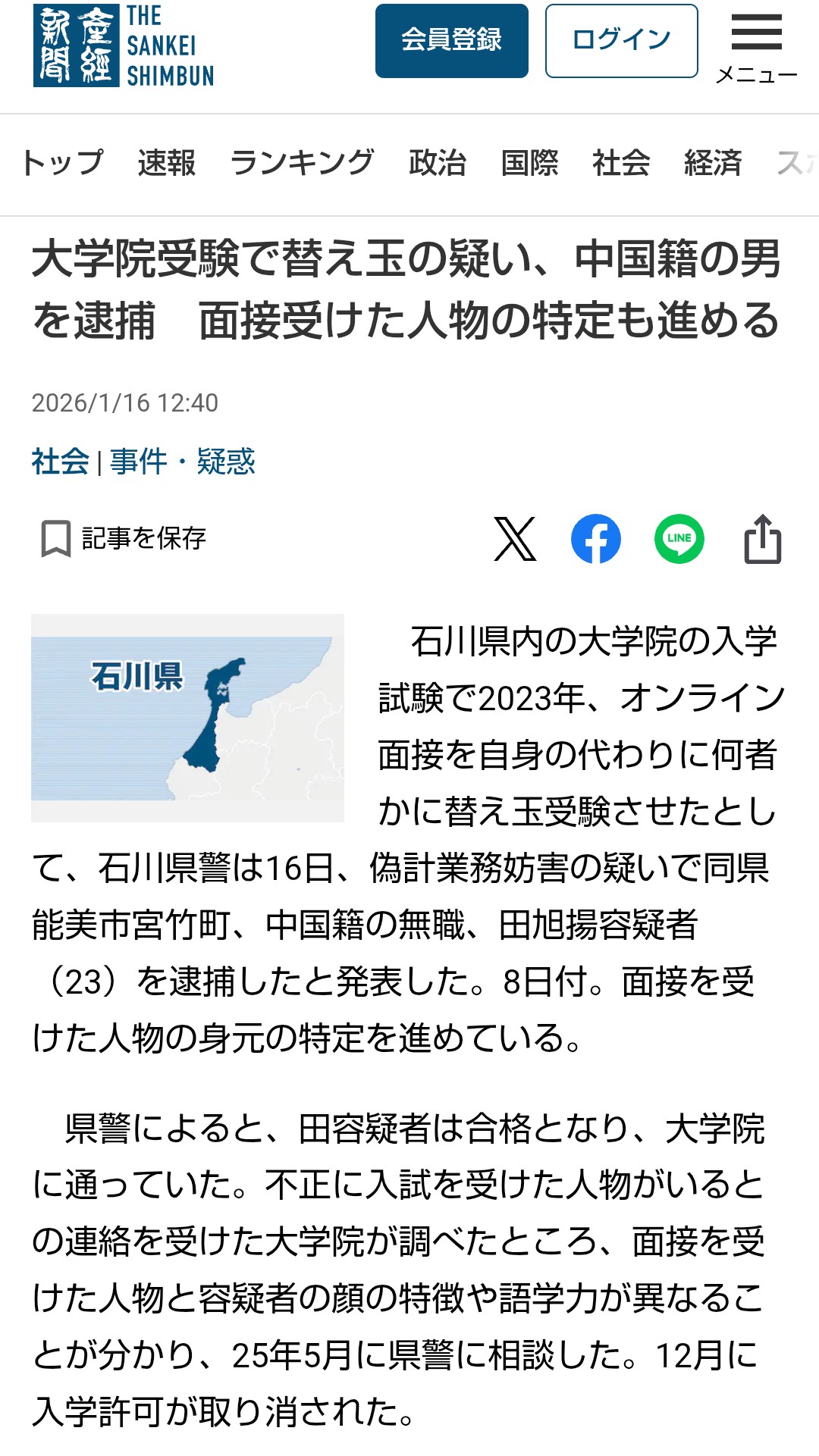Screen dimensions: 819x1456
Task: Share the article on X
Action: click(515, 539)
